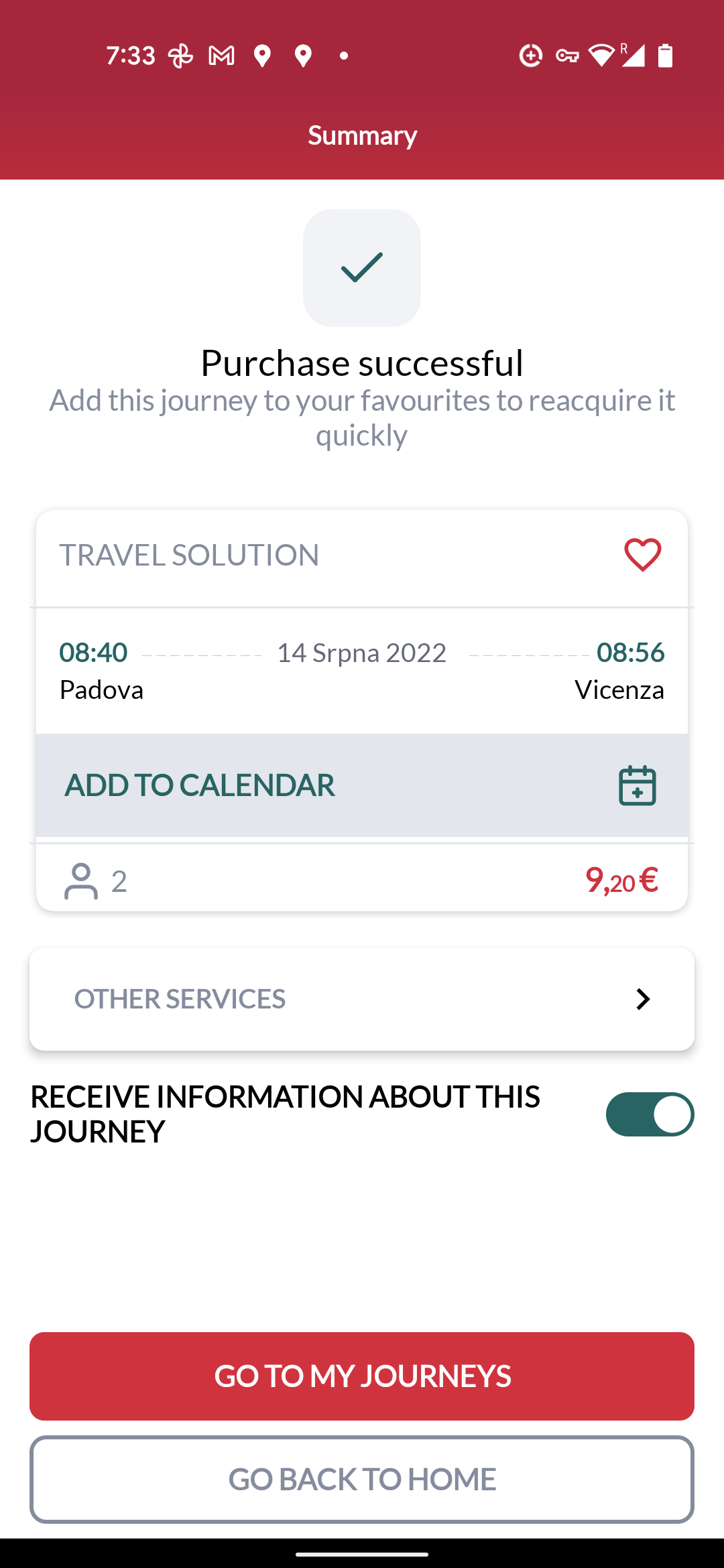Viewport: 724px width, 1568px height.
Task: Go back to Home
Action: [x=362, y=1480]
